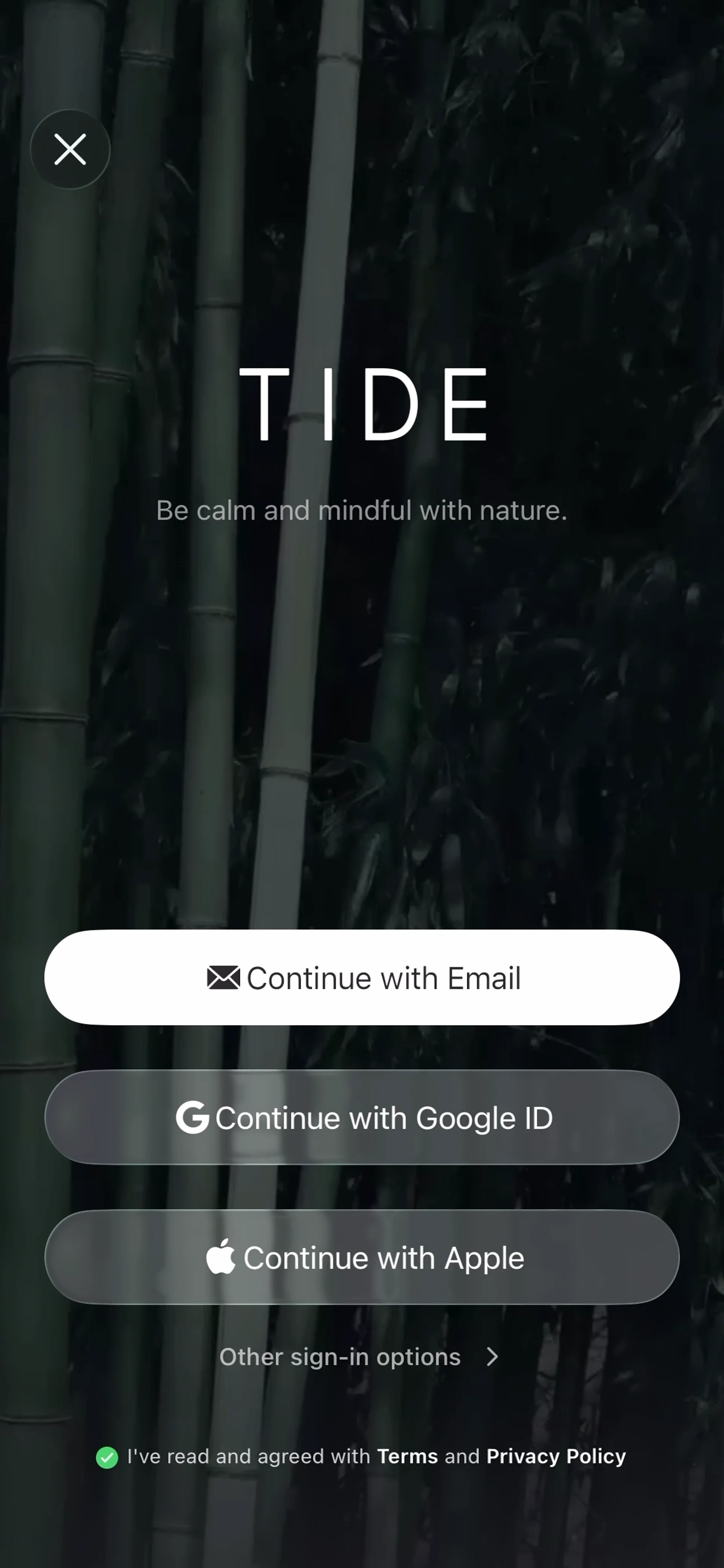
Task: Close the sign-in screen
Action: [70, 149]
